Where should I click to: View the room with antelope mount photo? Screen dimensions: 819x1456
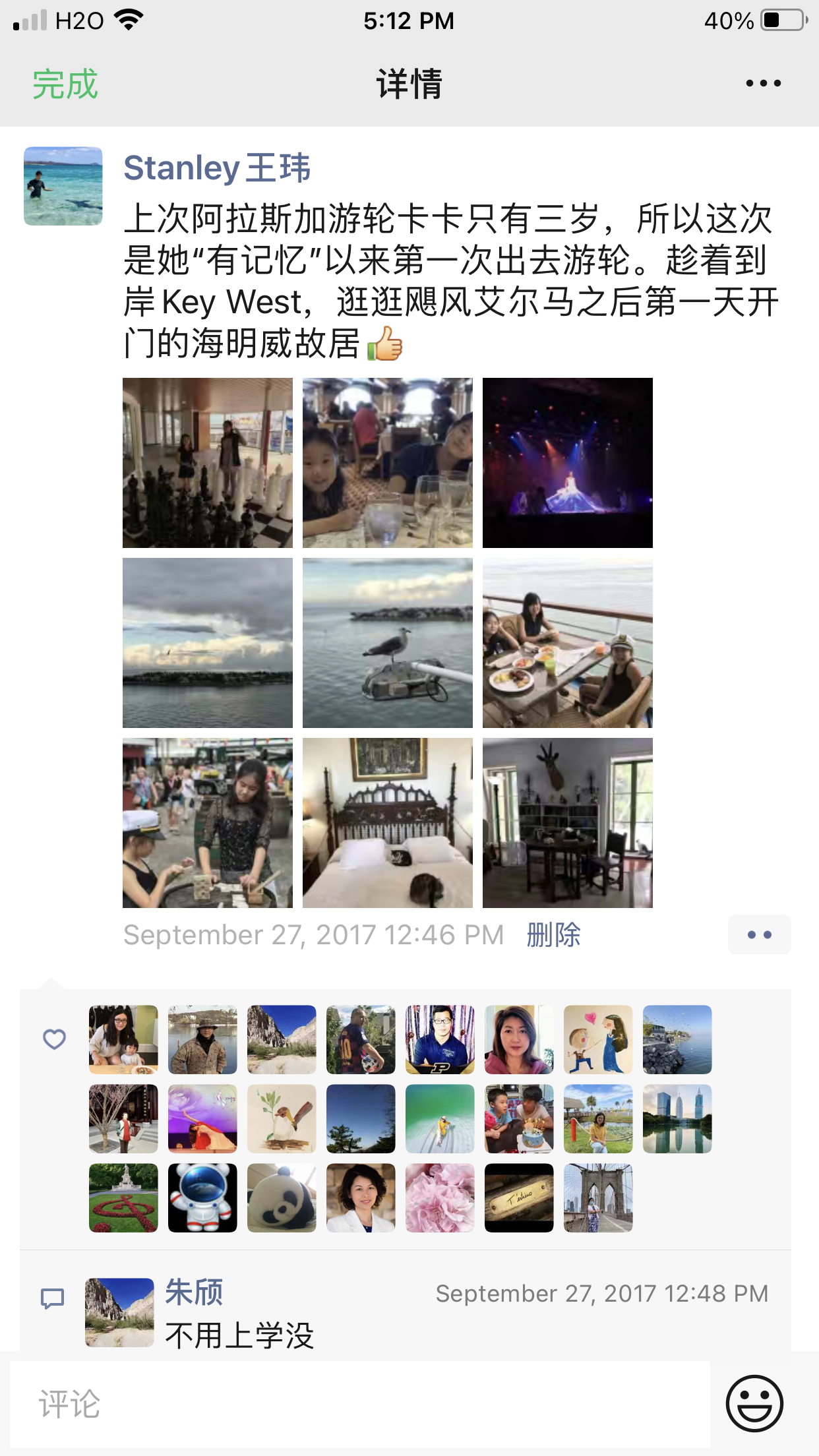click(567, 823)
